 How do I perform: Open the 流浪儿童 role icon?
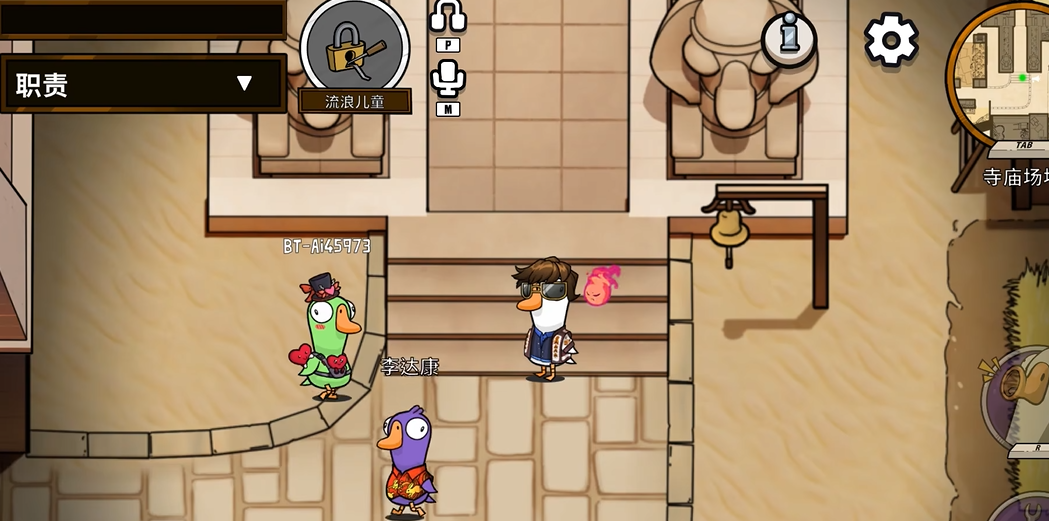click(x=354, y=48)
